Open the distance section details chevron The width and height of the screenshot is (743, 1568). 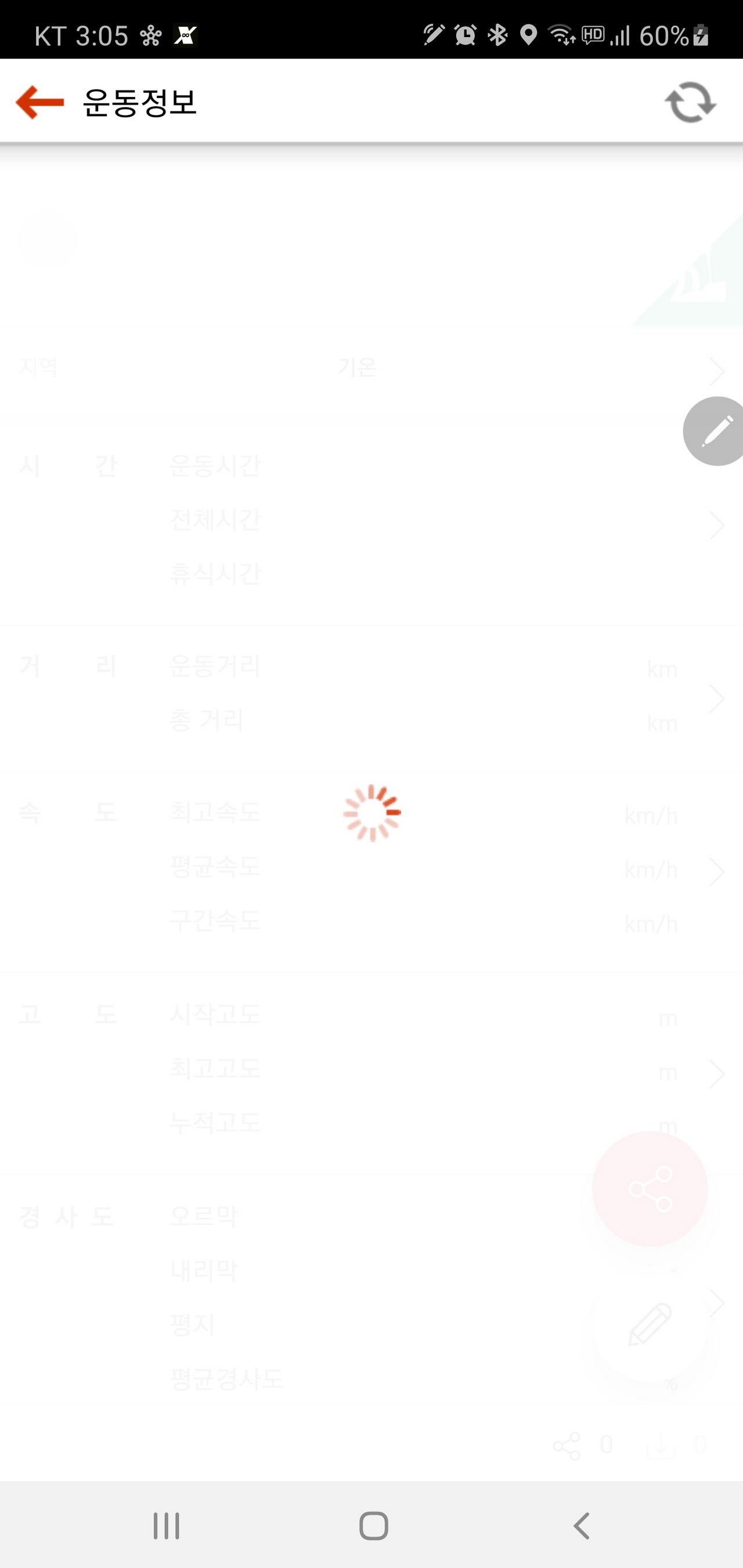[716, 698]
